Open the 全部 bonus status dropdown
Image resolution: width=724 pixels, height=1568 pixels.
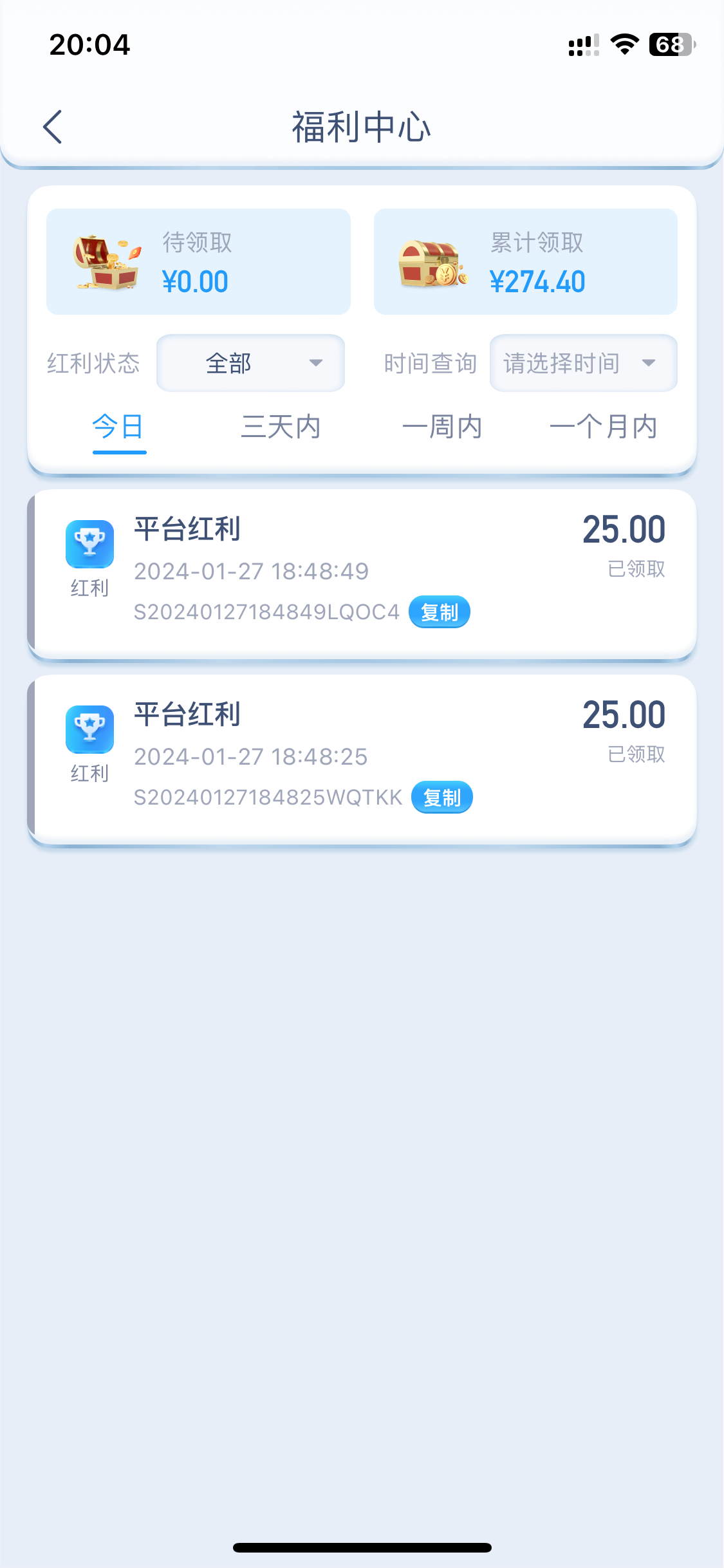pos(250,363)
